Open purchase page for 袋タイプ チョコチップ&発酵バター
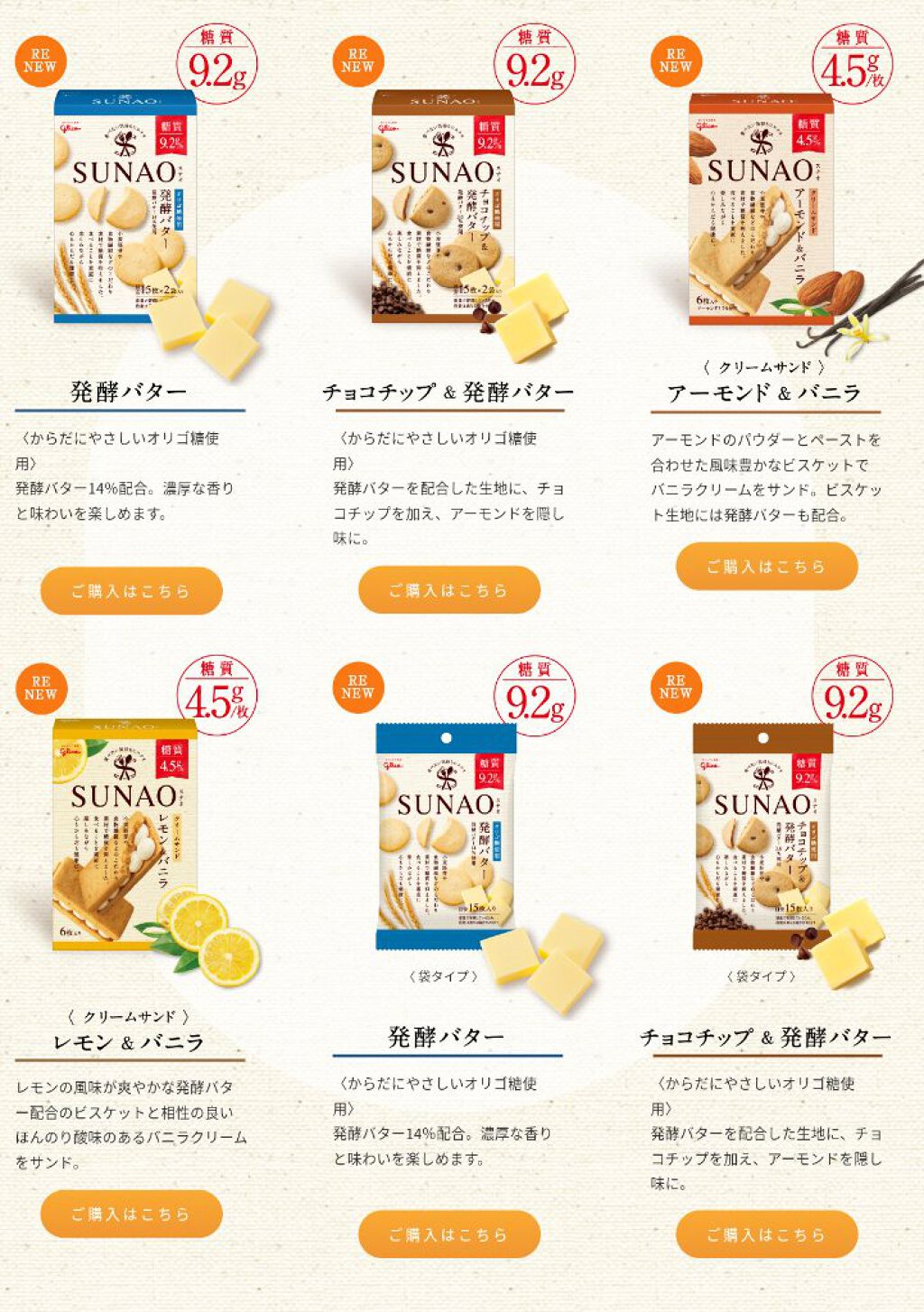Image resolution: width=924 pixels, height=1312 pixels. (766, 1234)
